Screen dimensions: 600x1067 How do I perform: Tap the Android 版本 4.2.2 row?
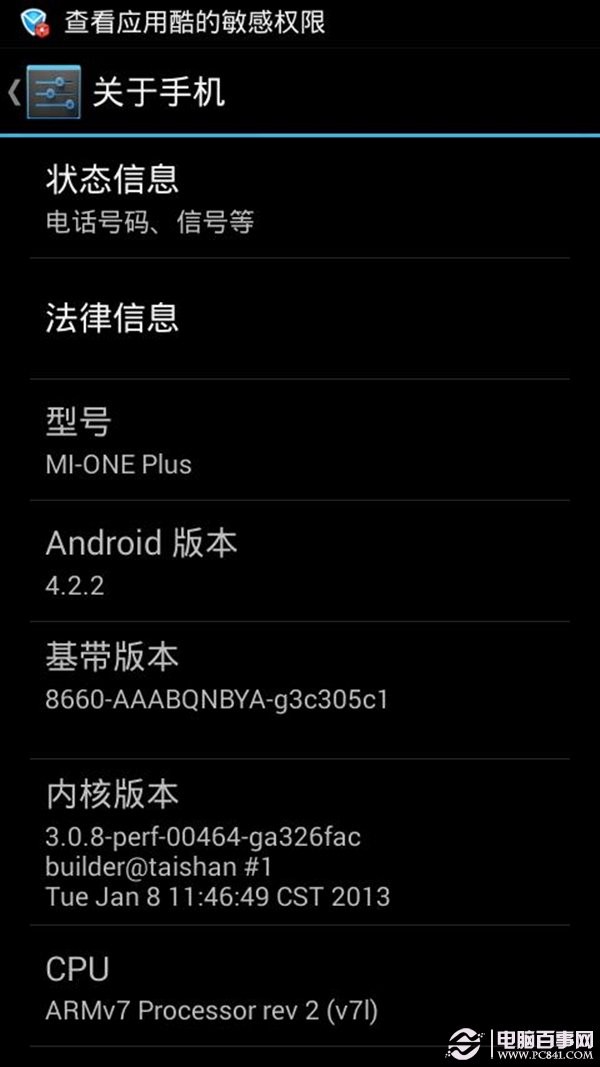[299, 561]
